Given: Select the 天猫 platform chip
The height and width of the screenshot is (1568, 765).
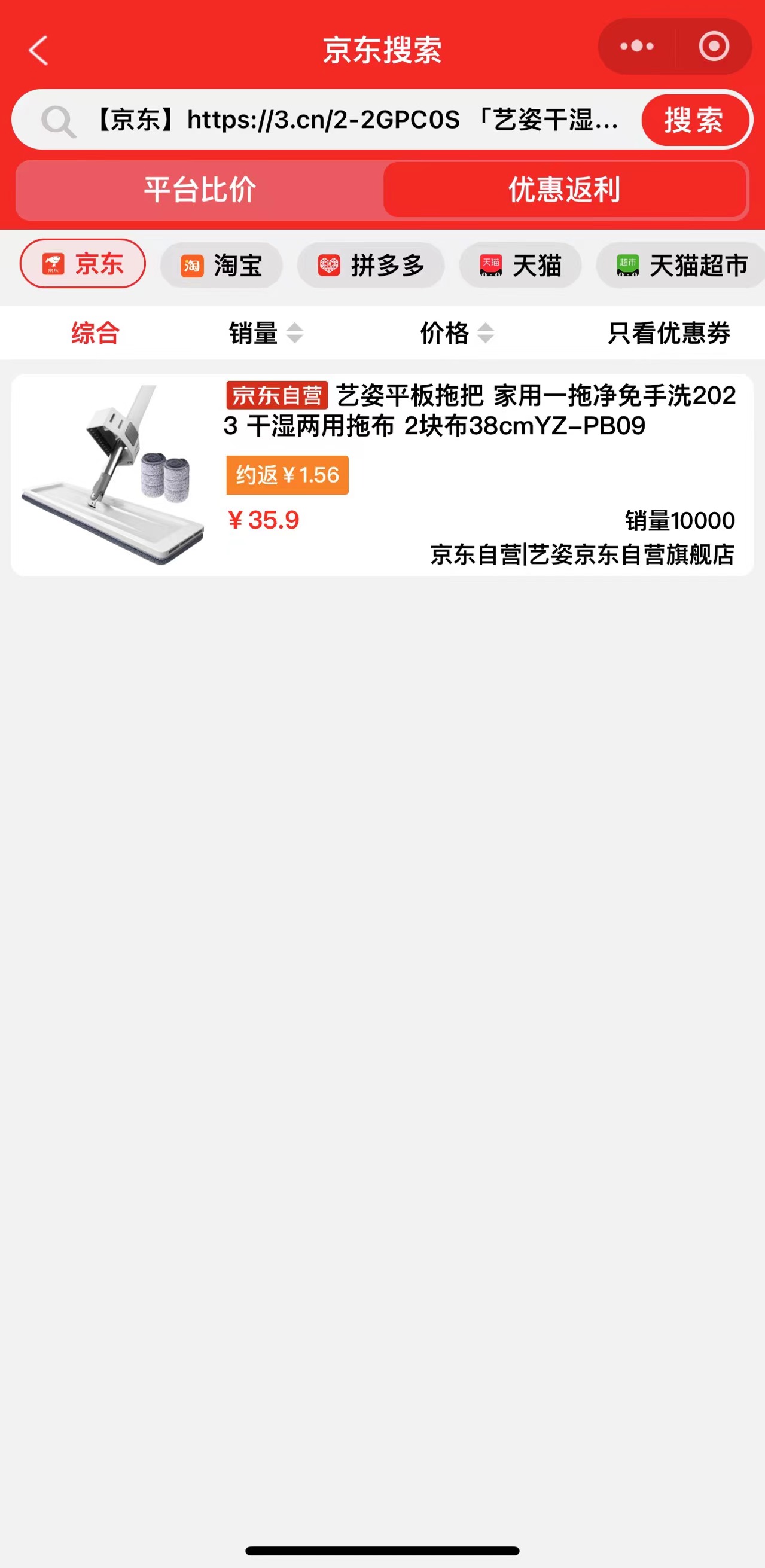Looking at the screenshot, I should [520, 266].
